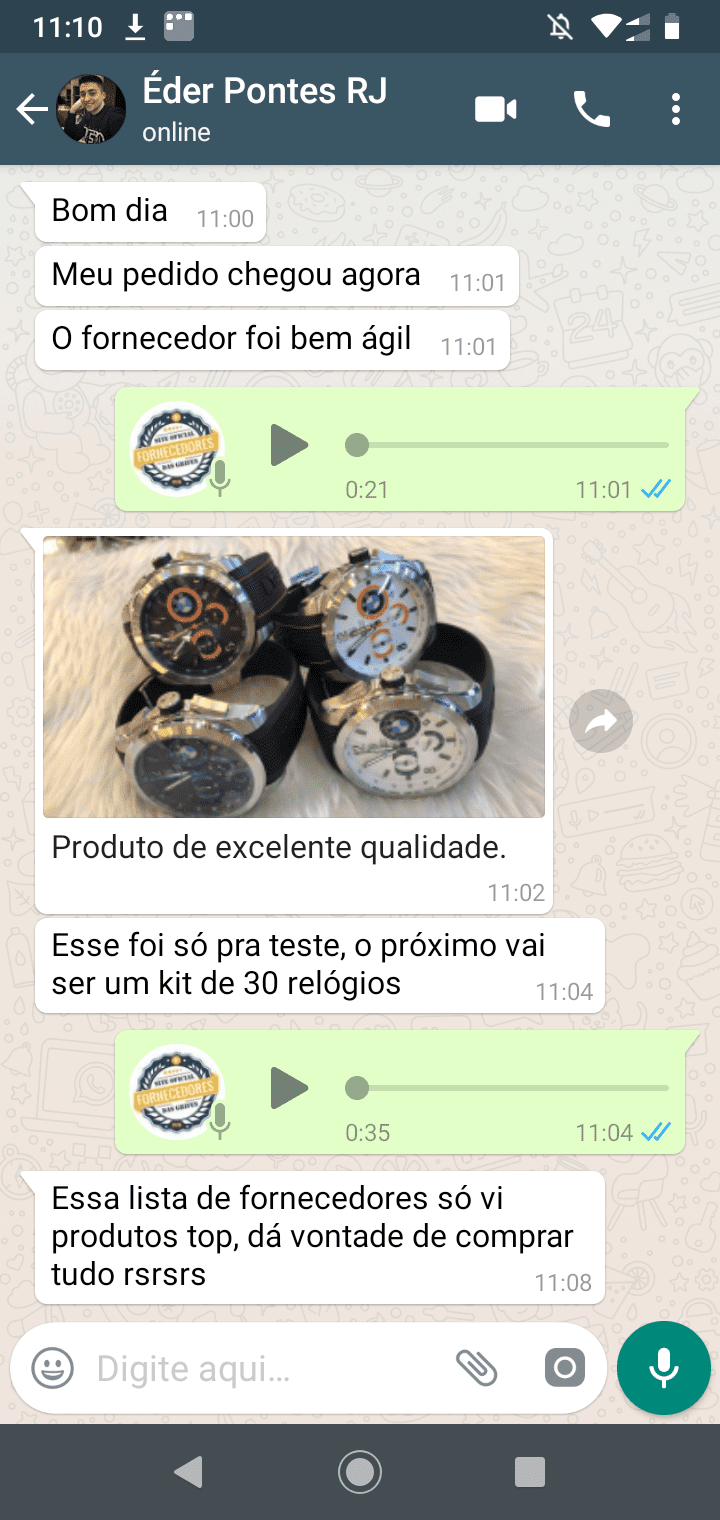Tap the back arrow to leave the chat
The width and height of the screenshot is (720, 1520).
coord(32,109)
